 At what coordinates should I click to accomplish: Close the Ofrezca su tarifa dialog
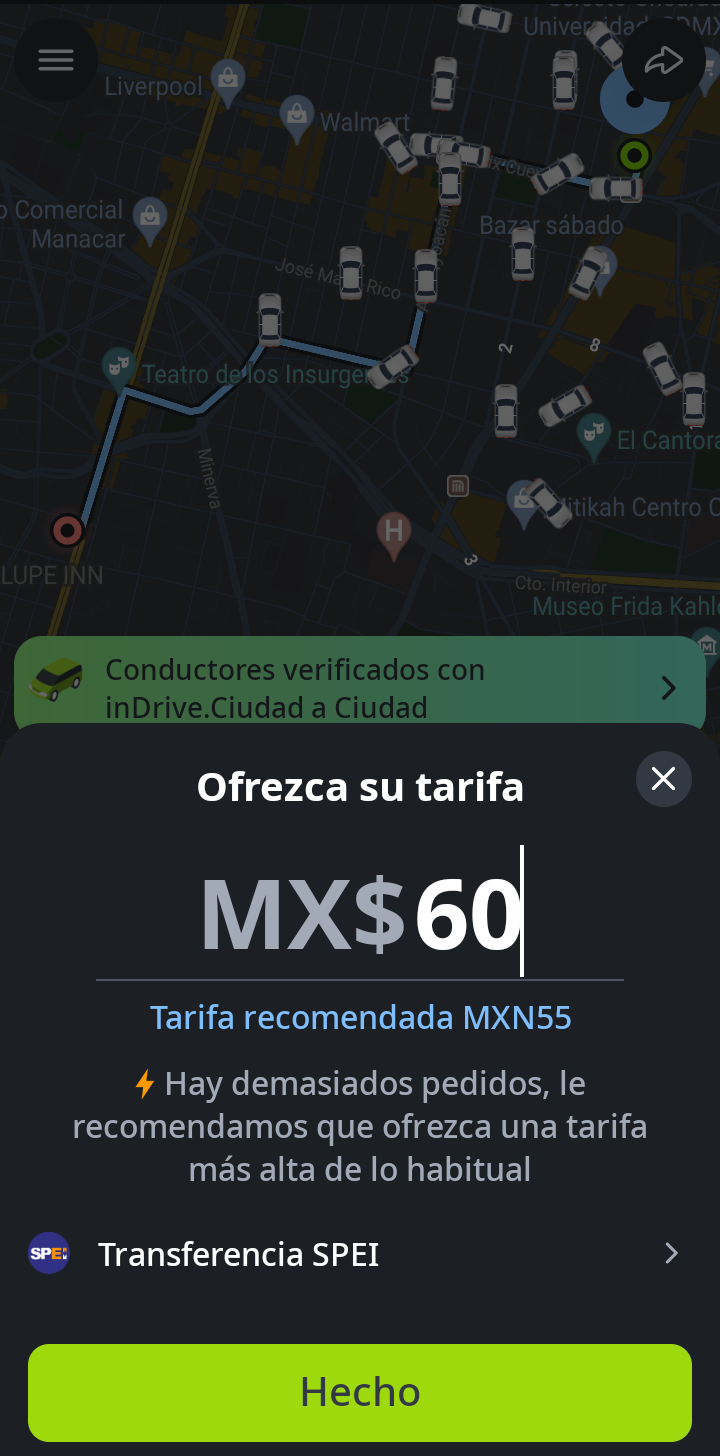[664, 779]
